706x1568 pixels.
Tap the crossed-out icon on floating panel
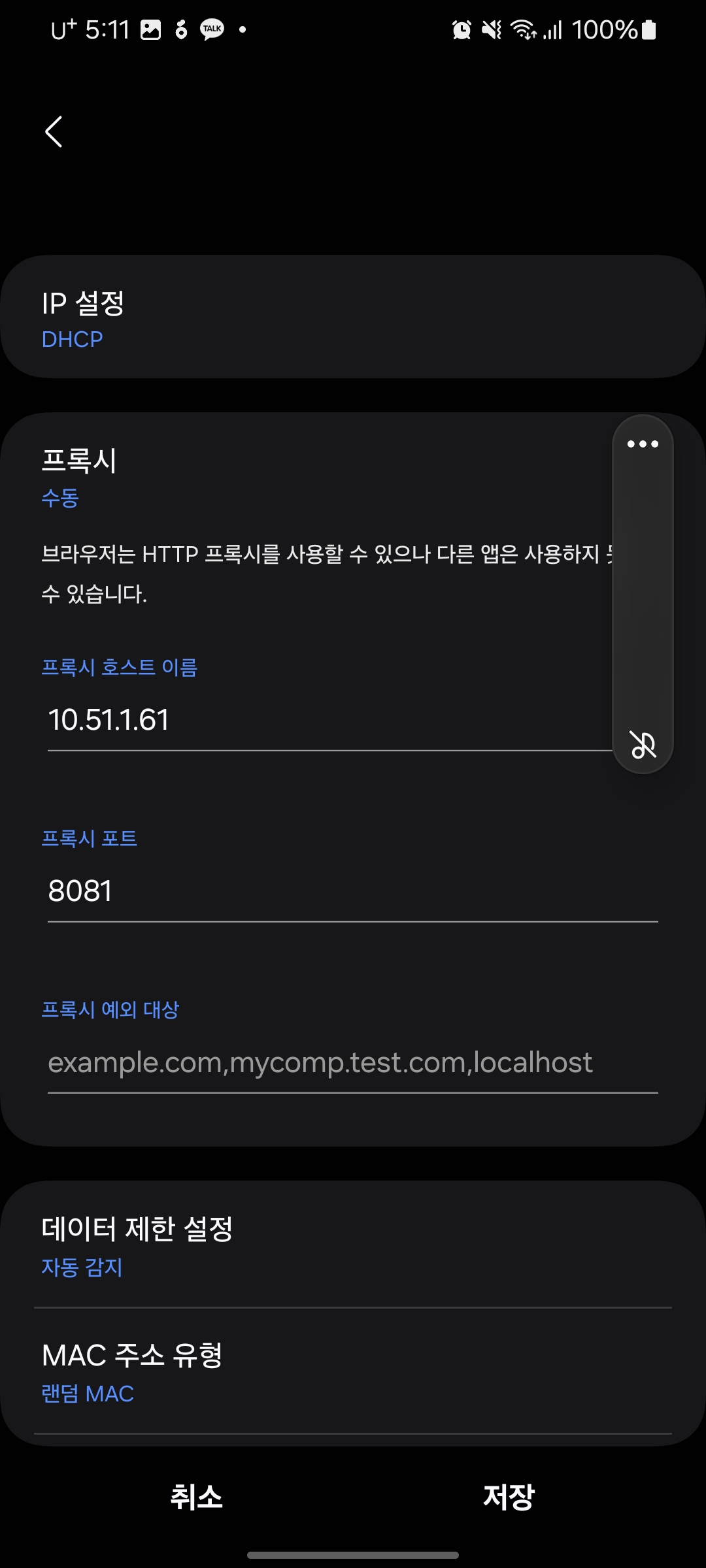point(643,745)
